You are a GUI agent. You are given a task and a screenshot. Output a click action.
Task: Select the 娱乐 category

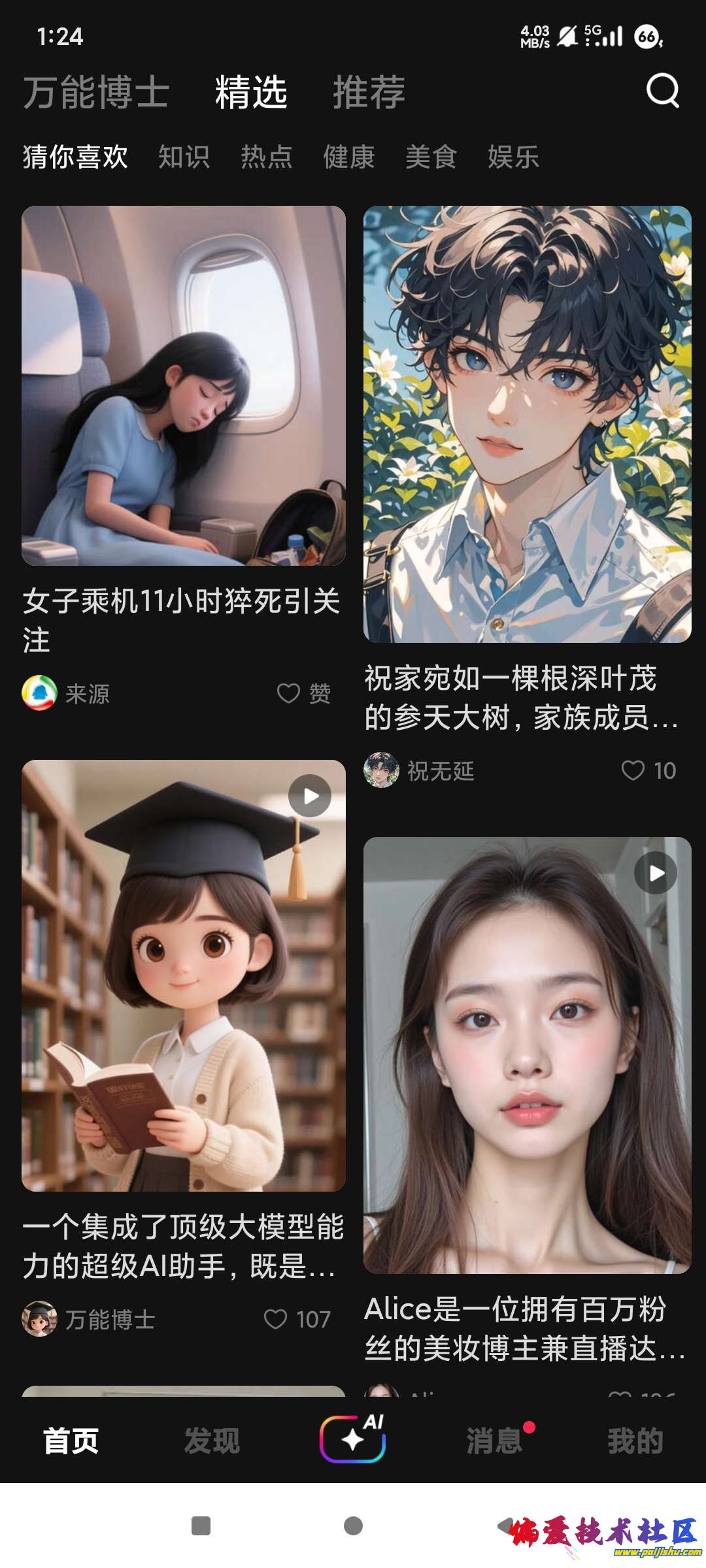[513, 157]
